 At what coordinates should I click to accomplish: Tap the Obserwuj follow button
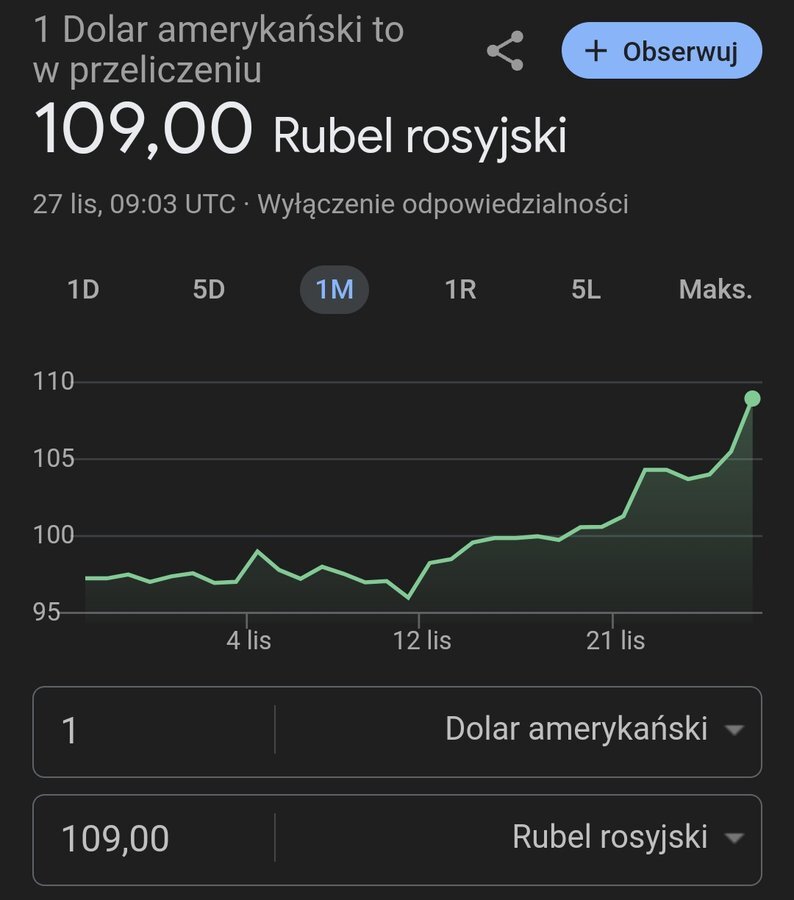(x=661, y=51)
